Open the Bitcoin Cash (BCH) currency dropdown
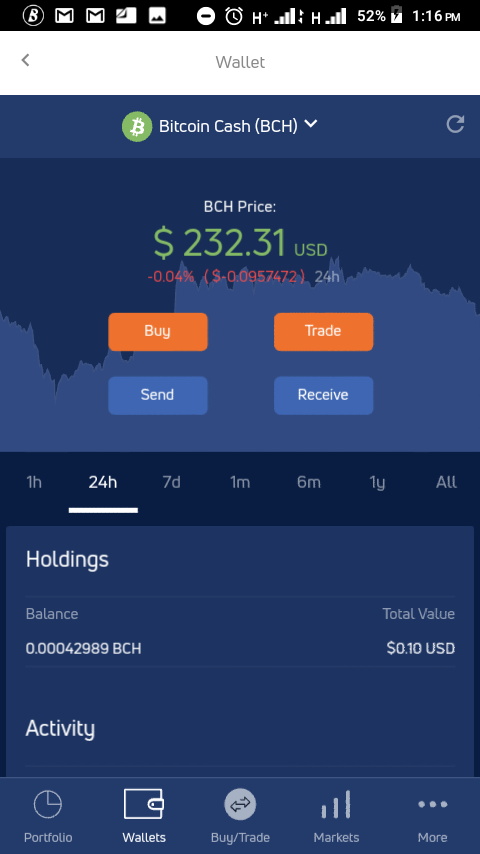The image size is (480, 854). click(x=220, y=126)
